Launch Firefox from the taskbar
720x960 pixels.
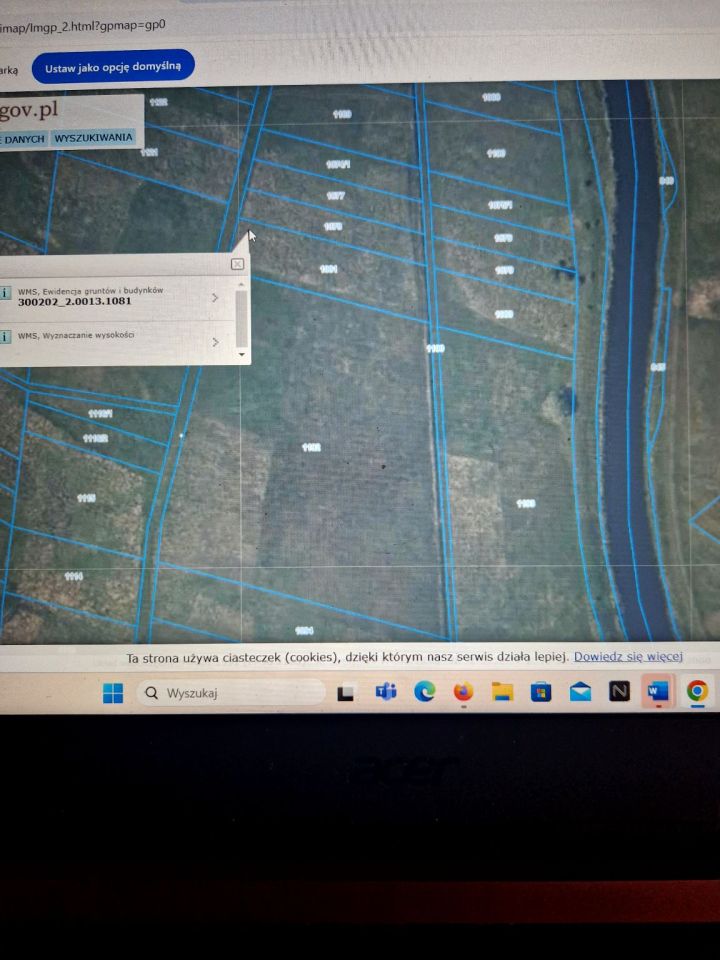[x=463, y=691]
